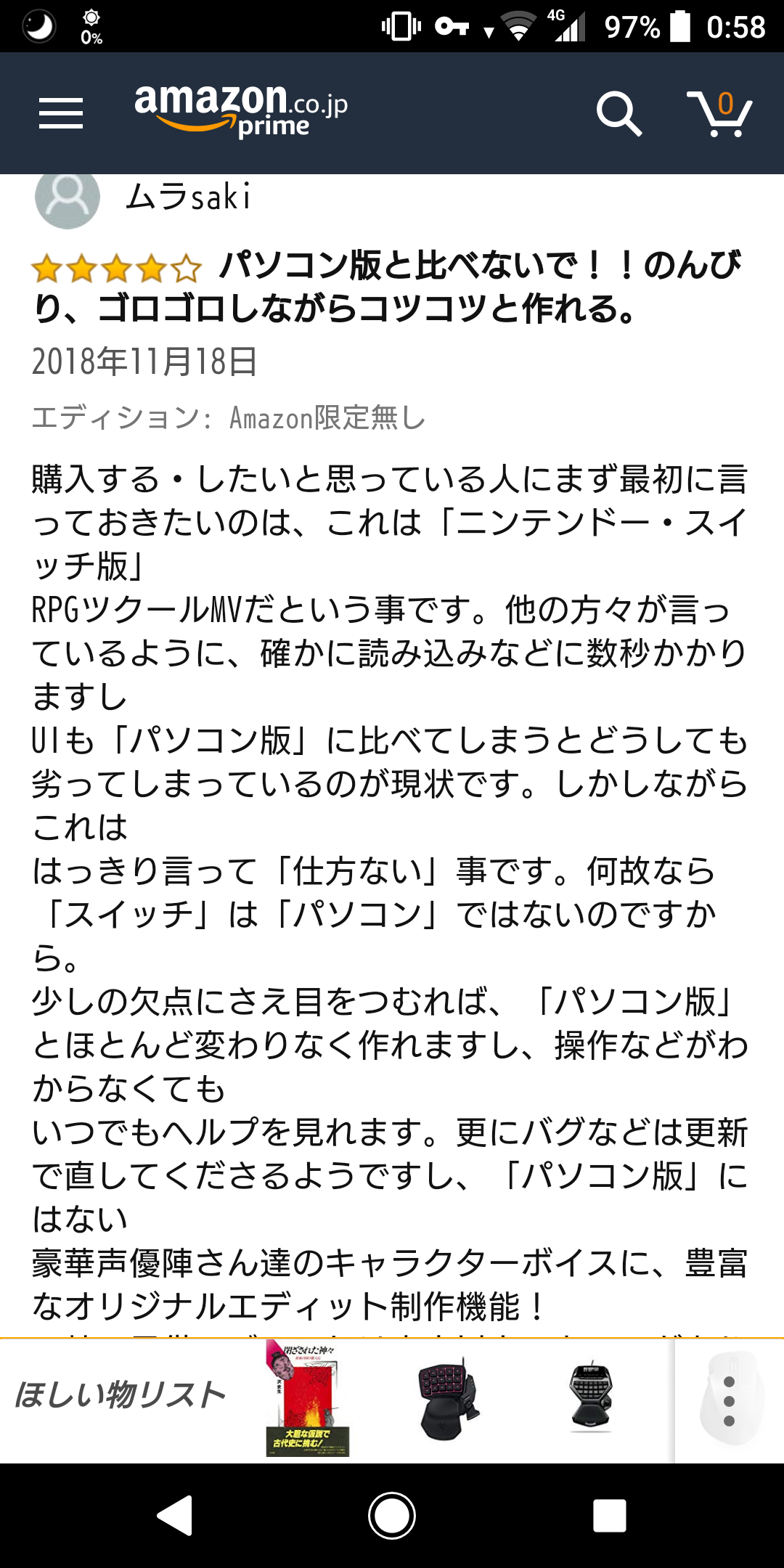Open the silver keypad wish list item

(x=592, y=1396)
